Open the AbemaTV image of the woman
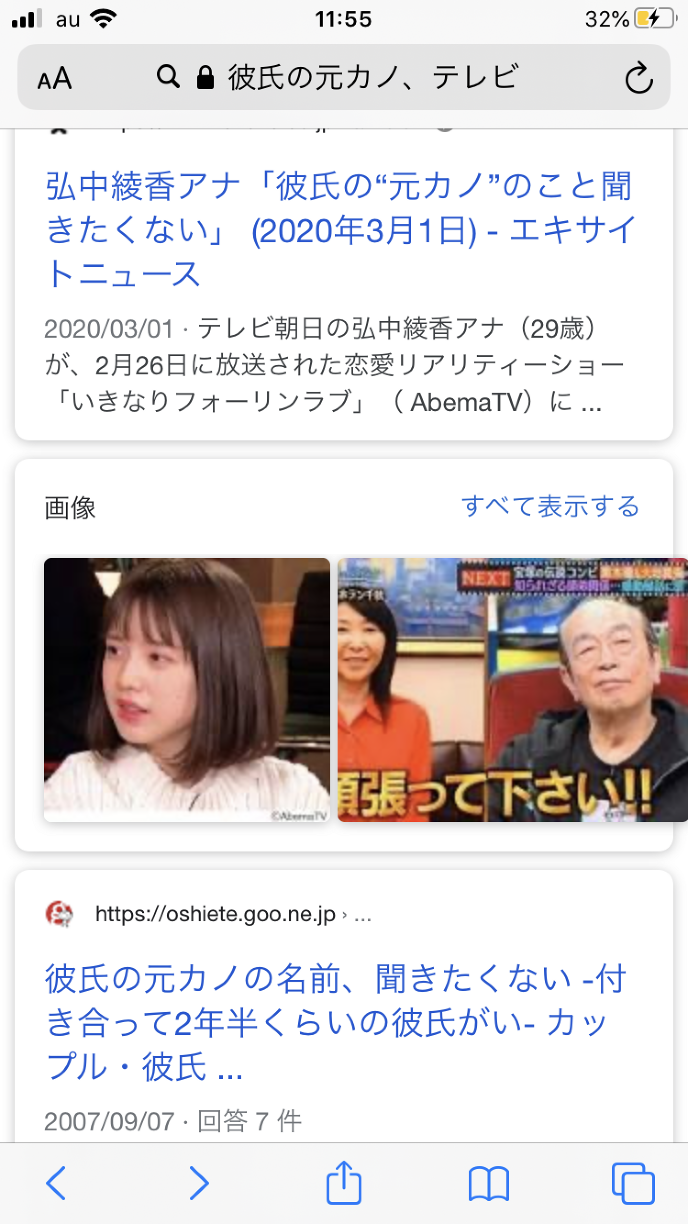Screen dimensions: 688x1224 pyautogui.click(x=187, y=690)
